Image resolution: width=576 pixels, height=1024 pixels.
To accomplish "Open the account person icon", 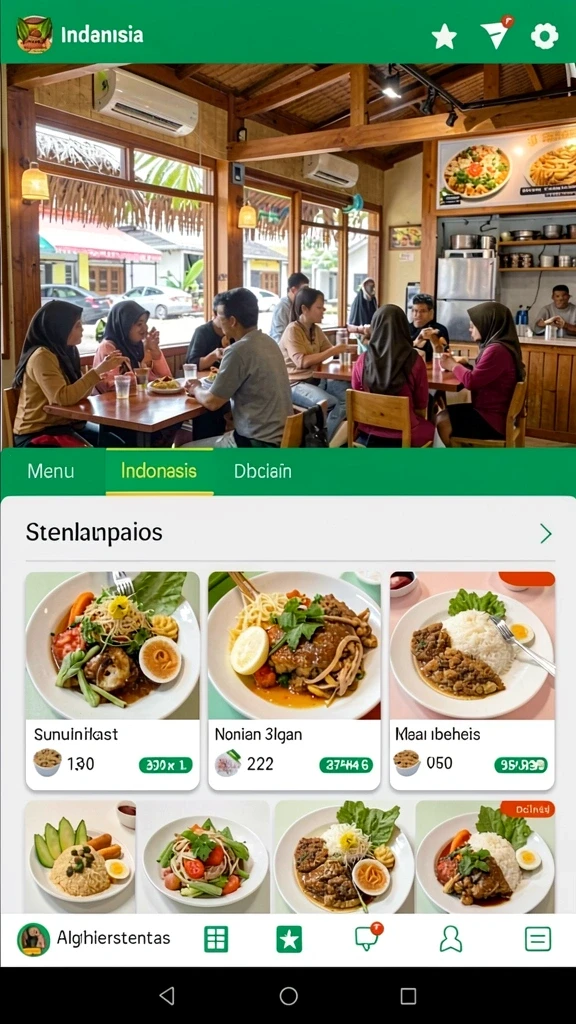I will pyautogui.click(x=451, y=939).
